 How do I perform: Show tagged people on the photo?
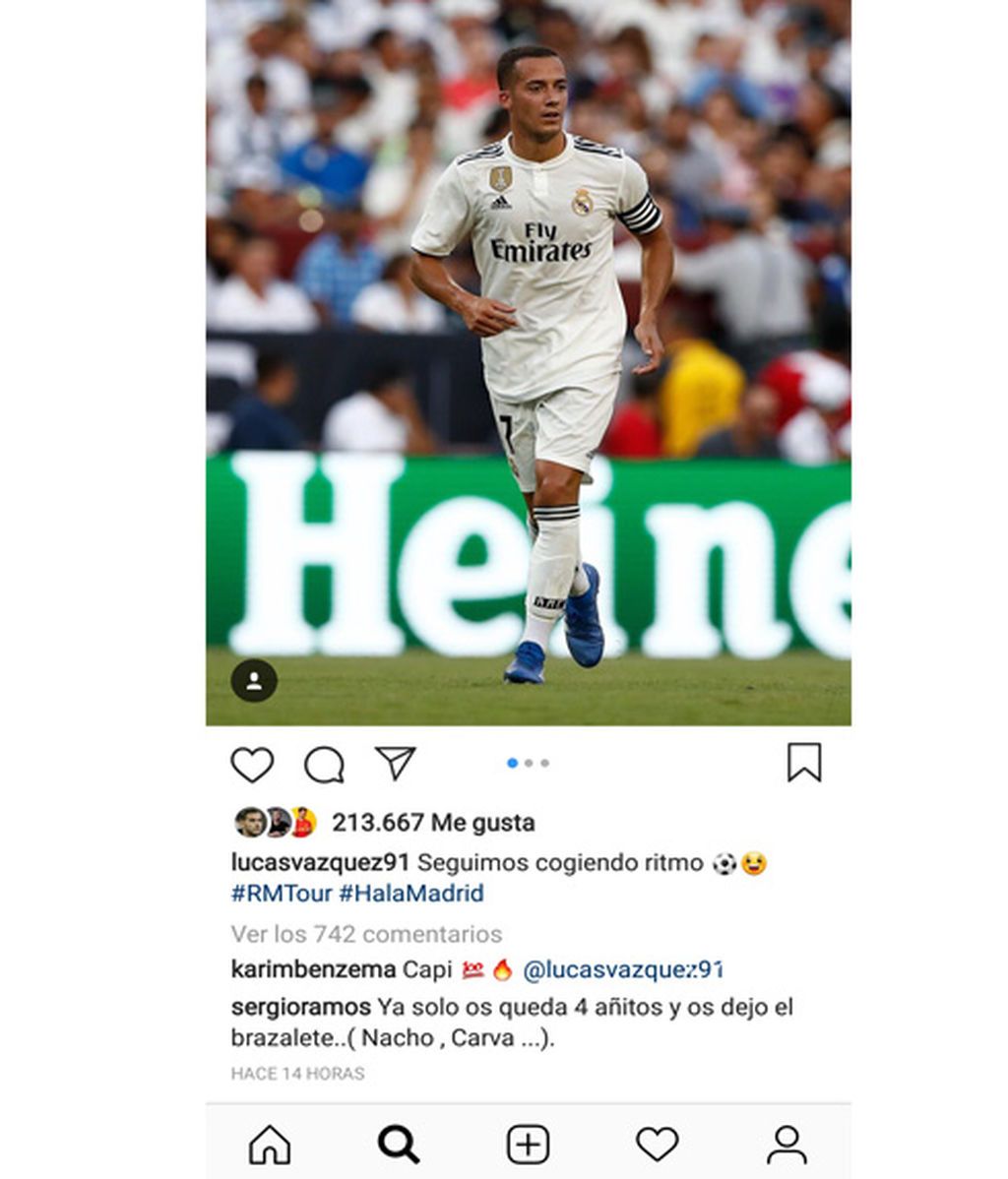tap(254, 680)
